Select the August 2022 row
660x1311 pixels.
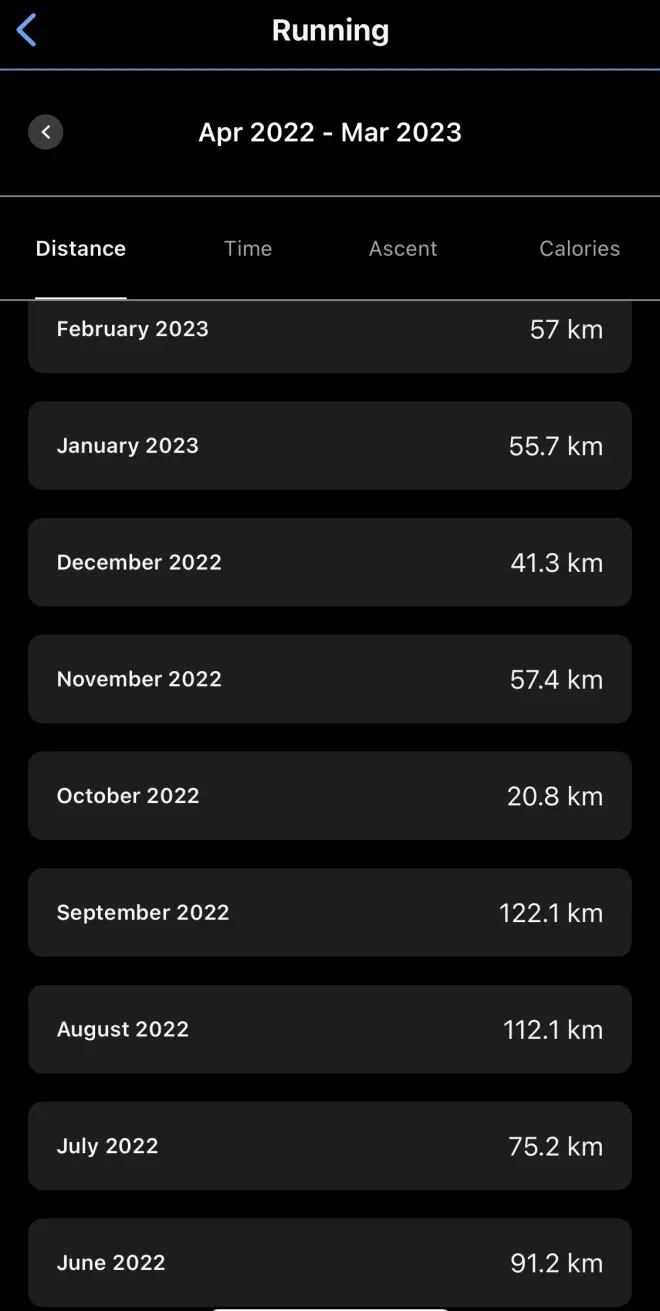coord(330,1029)
